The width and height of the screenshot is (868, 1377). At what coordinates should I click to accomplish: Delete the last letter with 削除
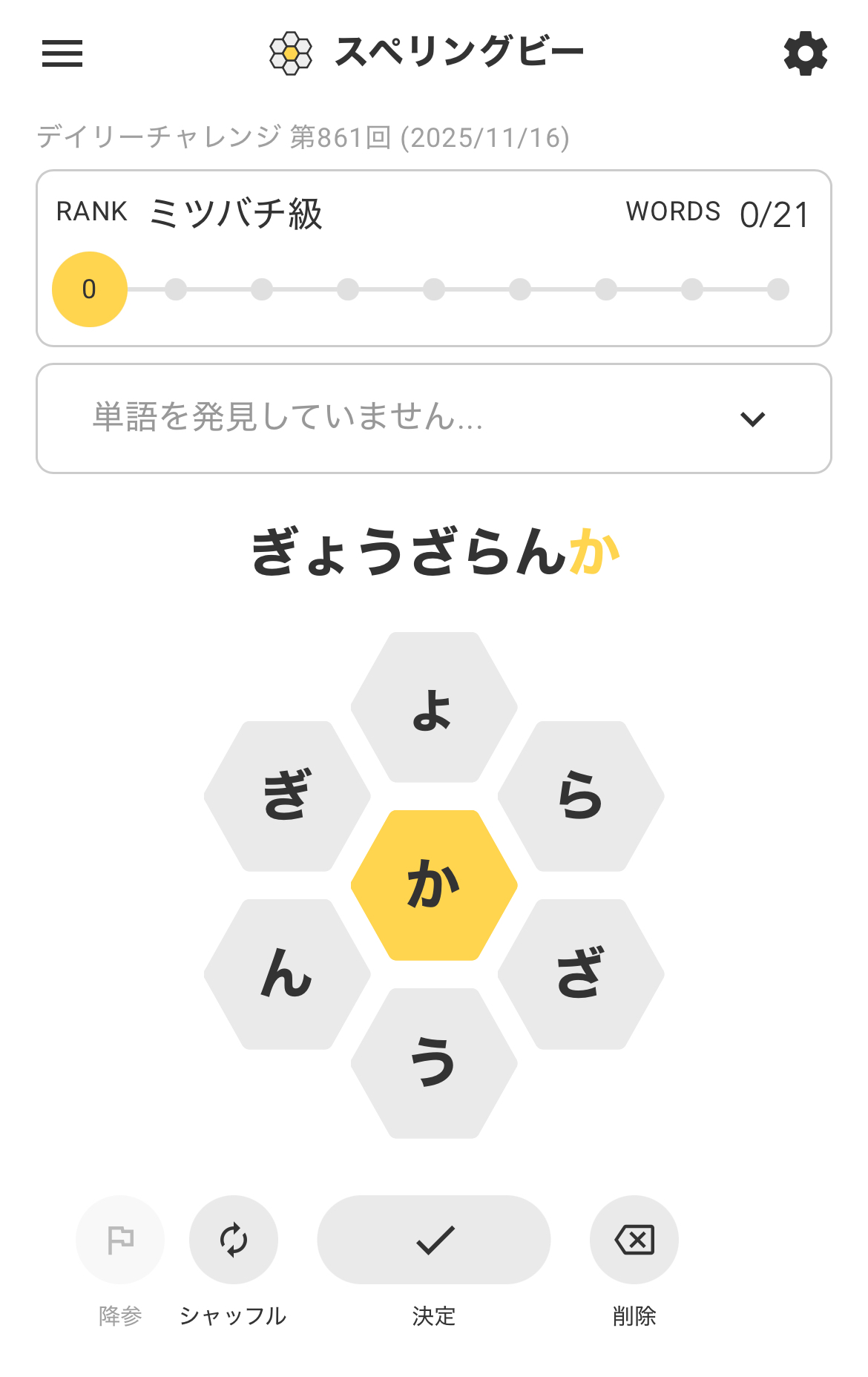(634, 1240)
